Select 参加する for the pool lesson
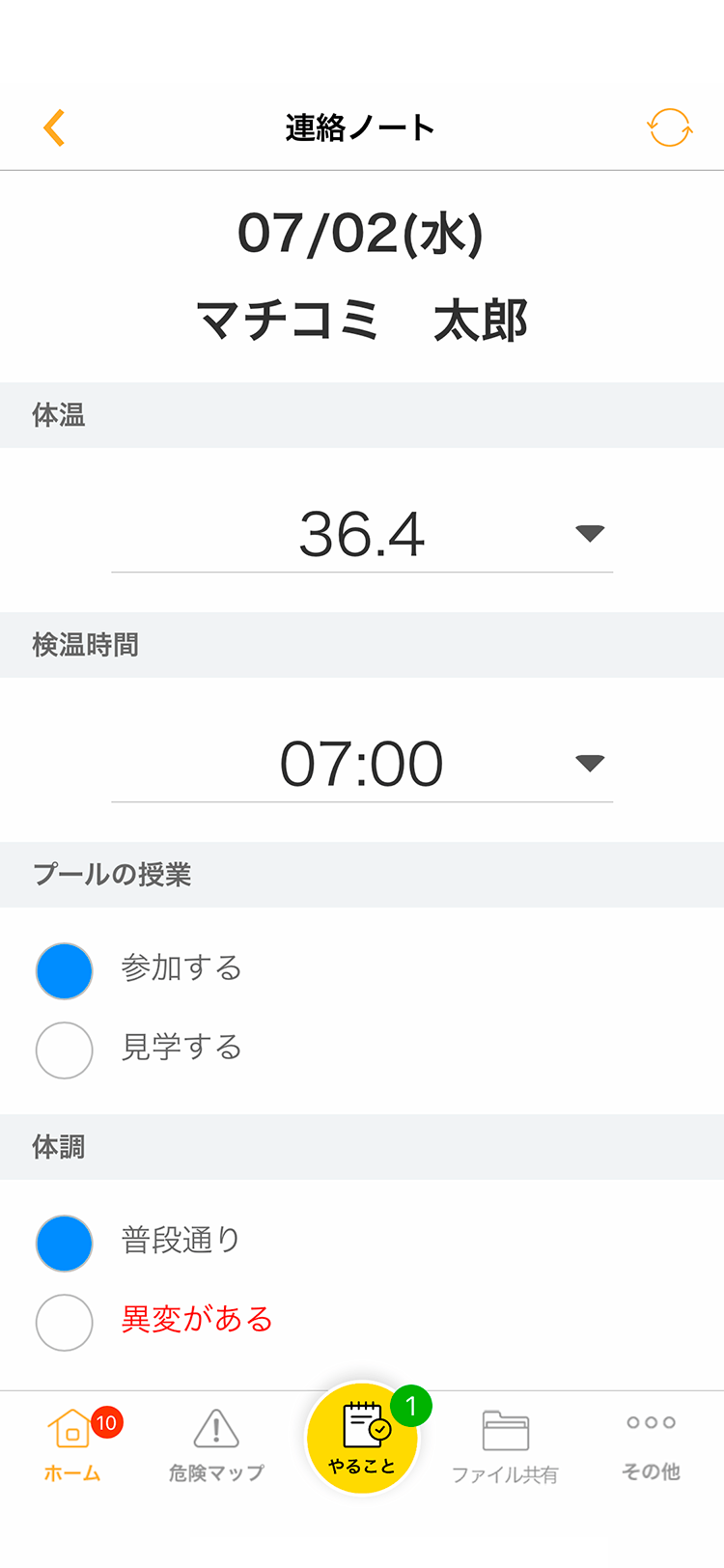This screenshot has width=724, height=1568. pos(64,970)
